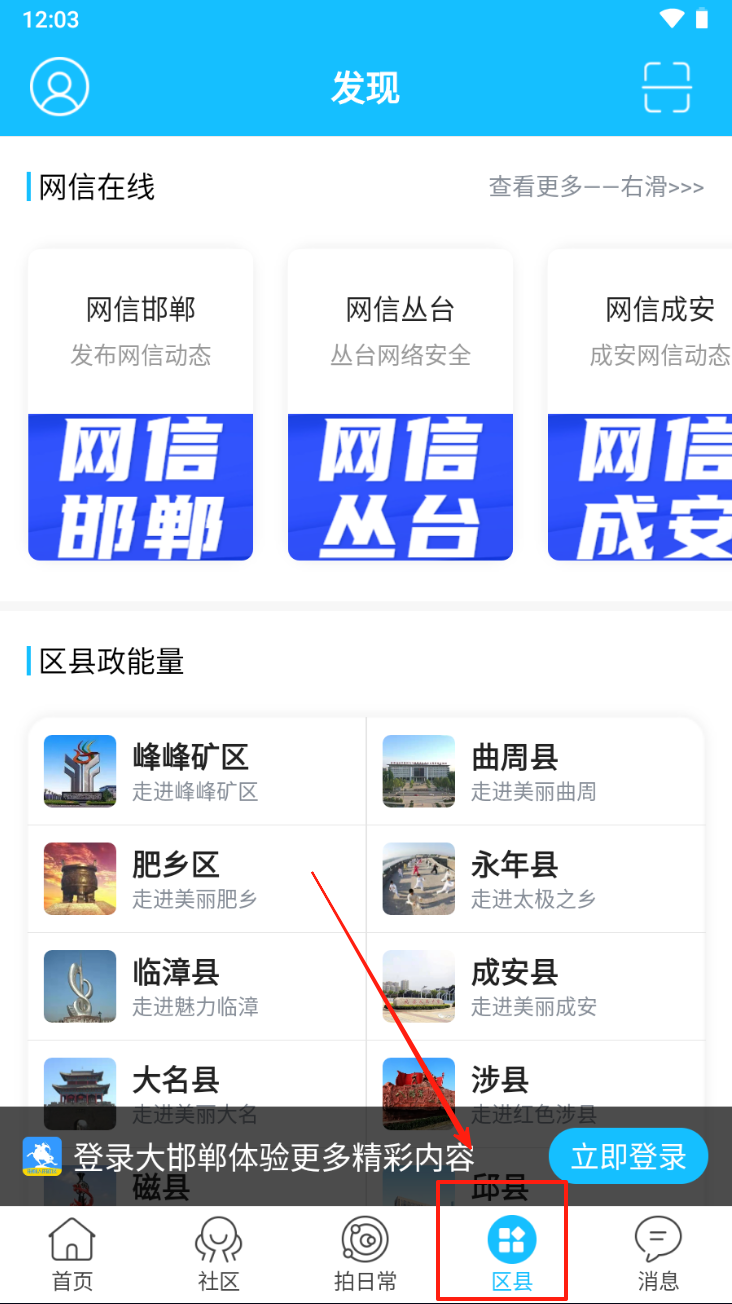Viewport: 732px width, 1304px height.
Task: Select 峰峰矿区 district entry
Action: click(197, 771)
